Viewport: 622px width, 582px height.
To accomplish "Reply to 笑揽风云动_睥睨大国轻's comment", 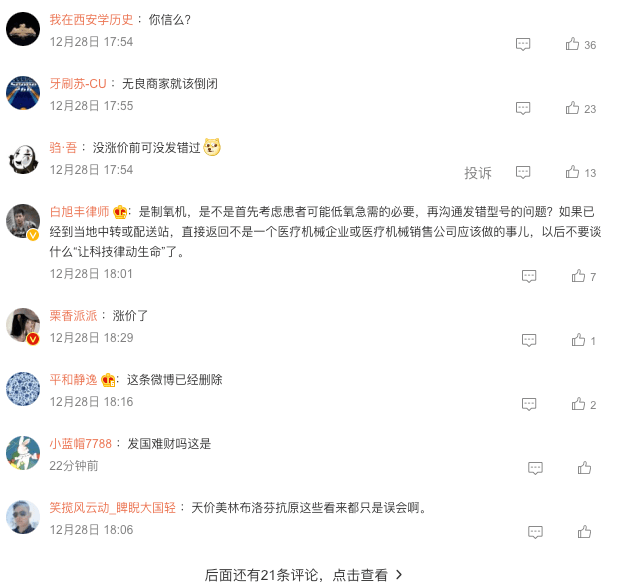I will pos(535,532).
